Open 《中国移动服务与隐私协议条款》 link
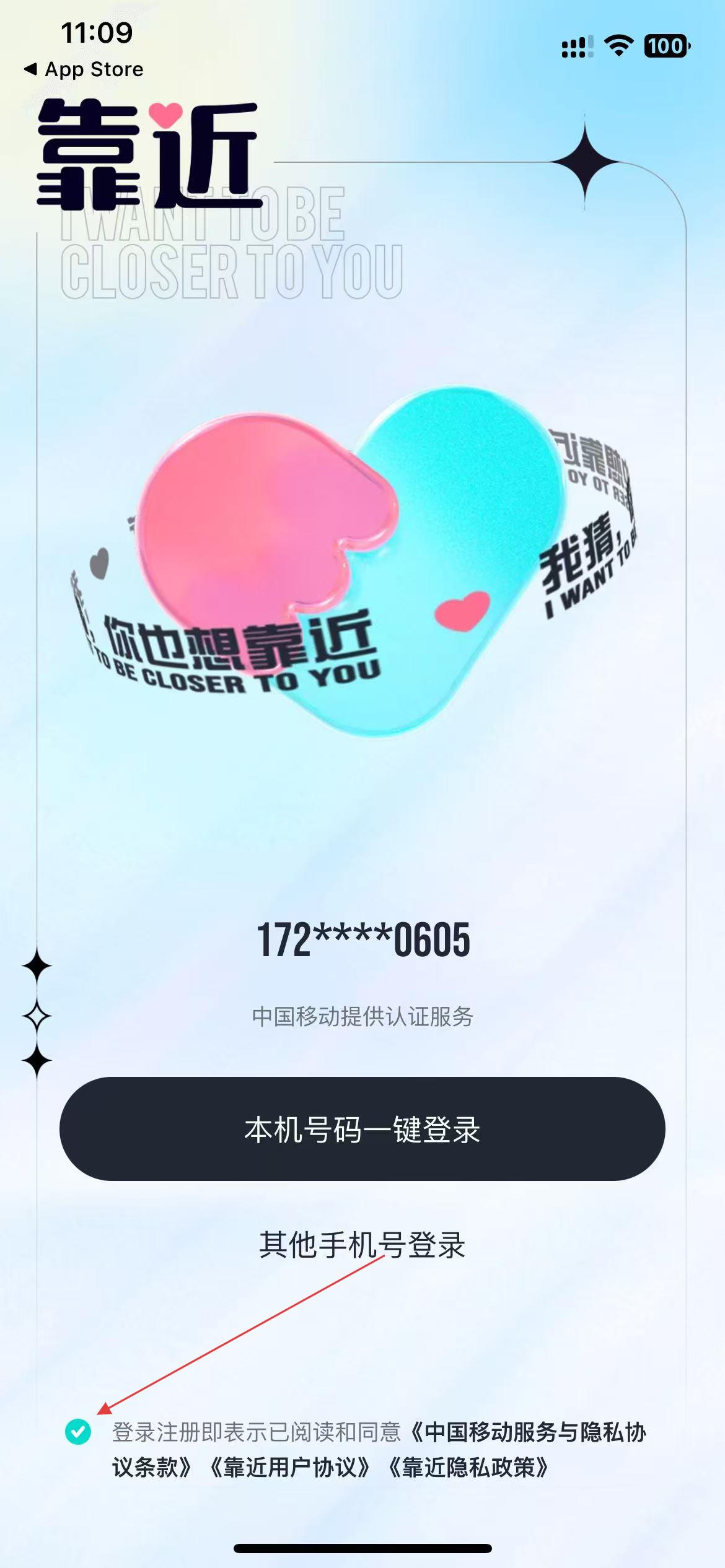 (528, 1432)
